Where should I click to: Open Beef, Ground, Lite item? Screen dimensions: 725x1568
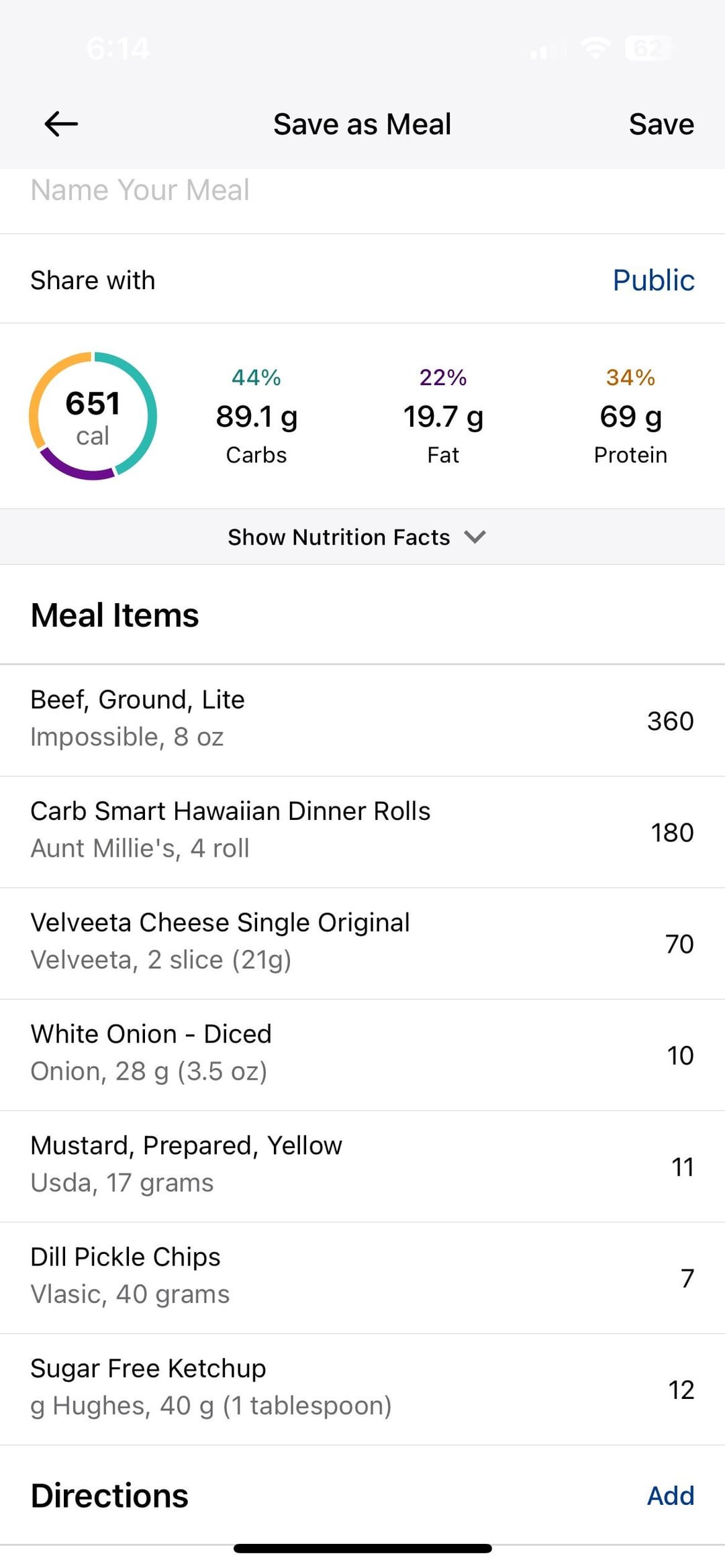362,721
